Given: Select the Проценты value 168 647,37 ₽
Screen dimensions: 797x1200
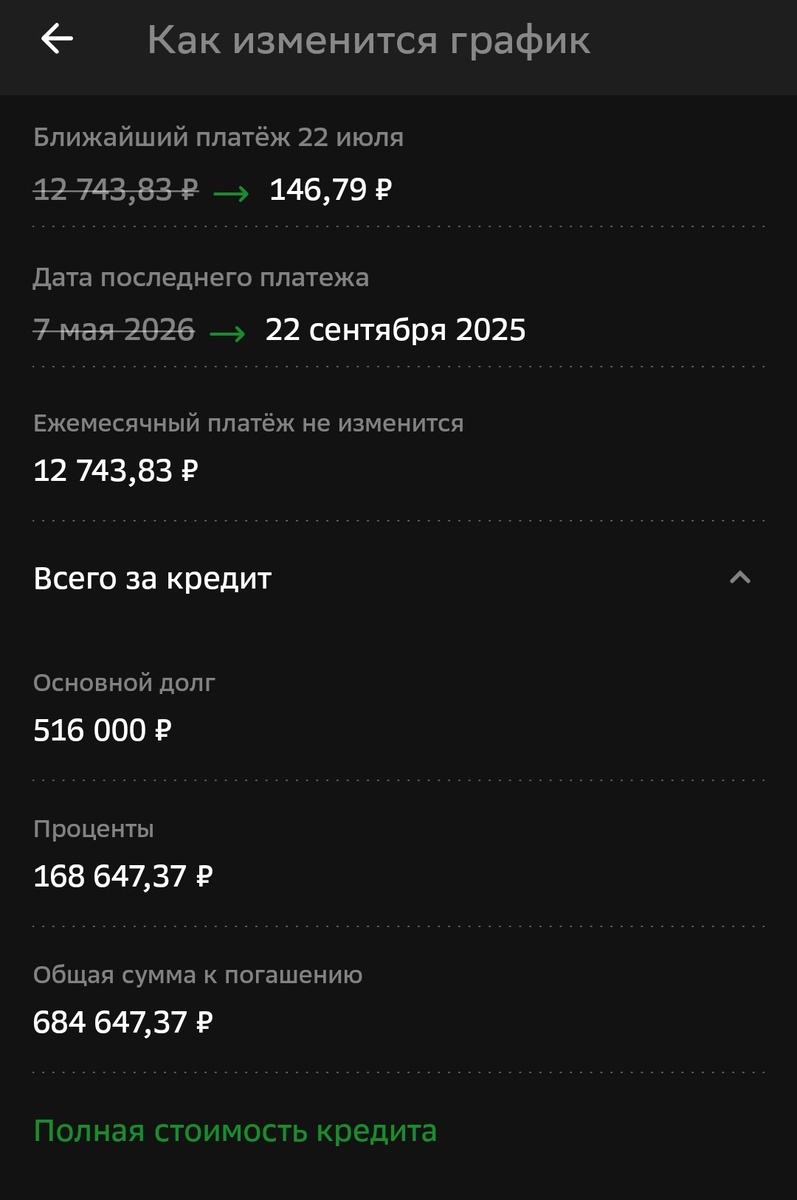Looking at the screenshot, I should point(122,874).
